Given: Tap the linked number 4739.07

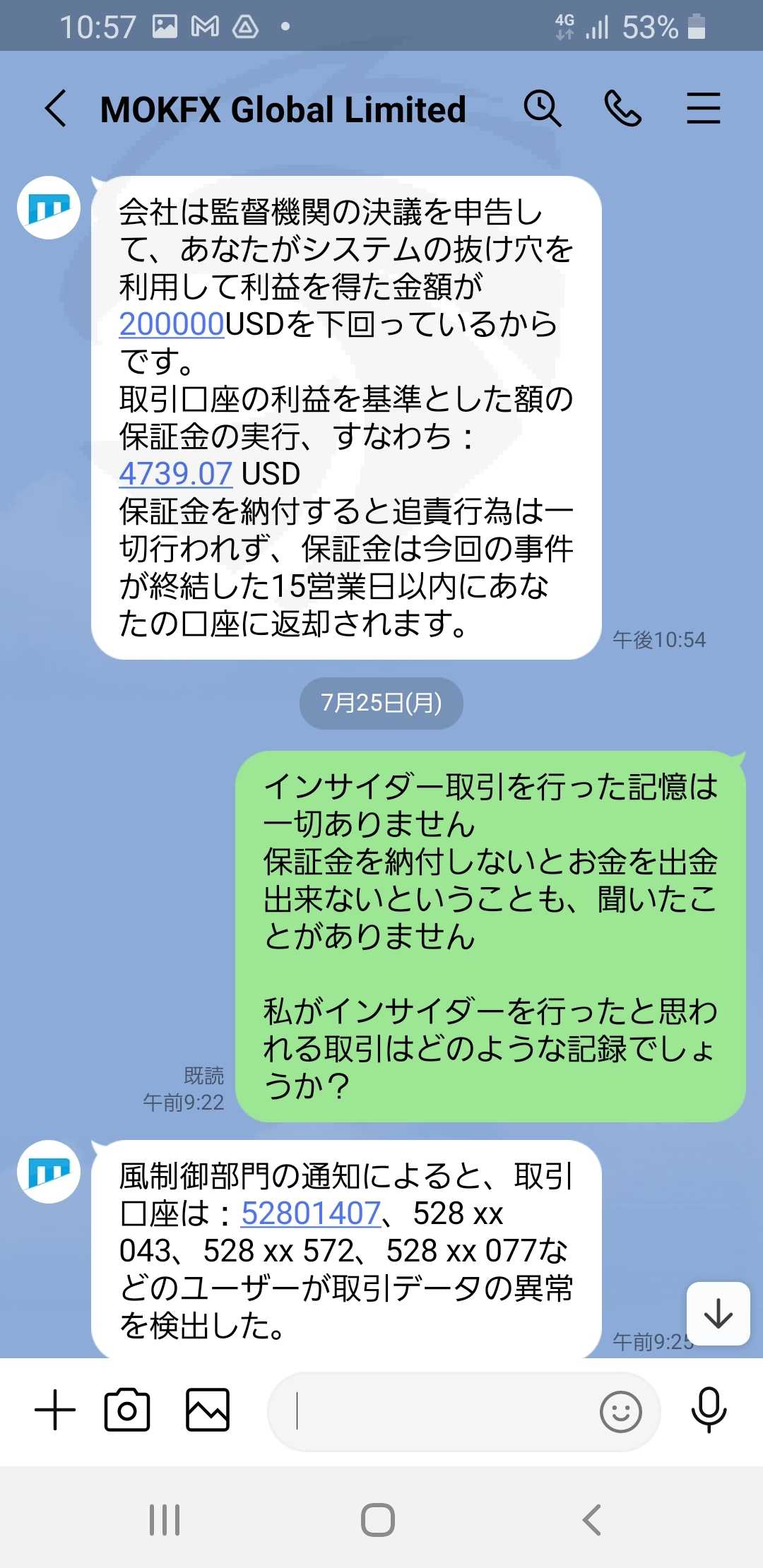Looking at the screenshot, I should (x=175, y=474).
